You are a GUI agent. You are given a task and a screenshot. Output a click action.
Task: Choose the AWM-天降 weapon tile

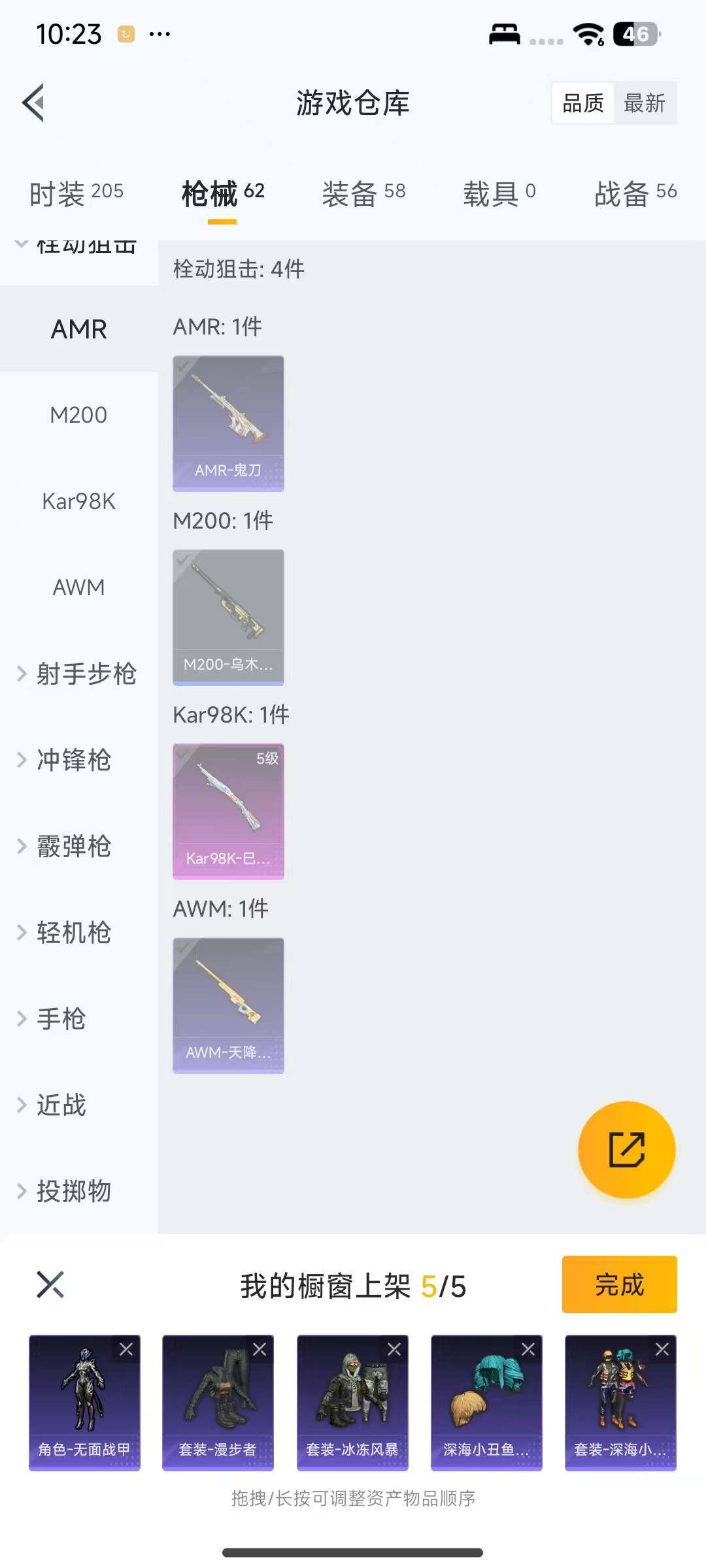pyautogui.click(x=228, y=1005)
